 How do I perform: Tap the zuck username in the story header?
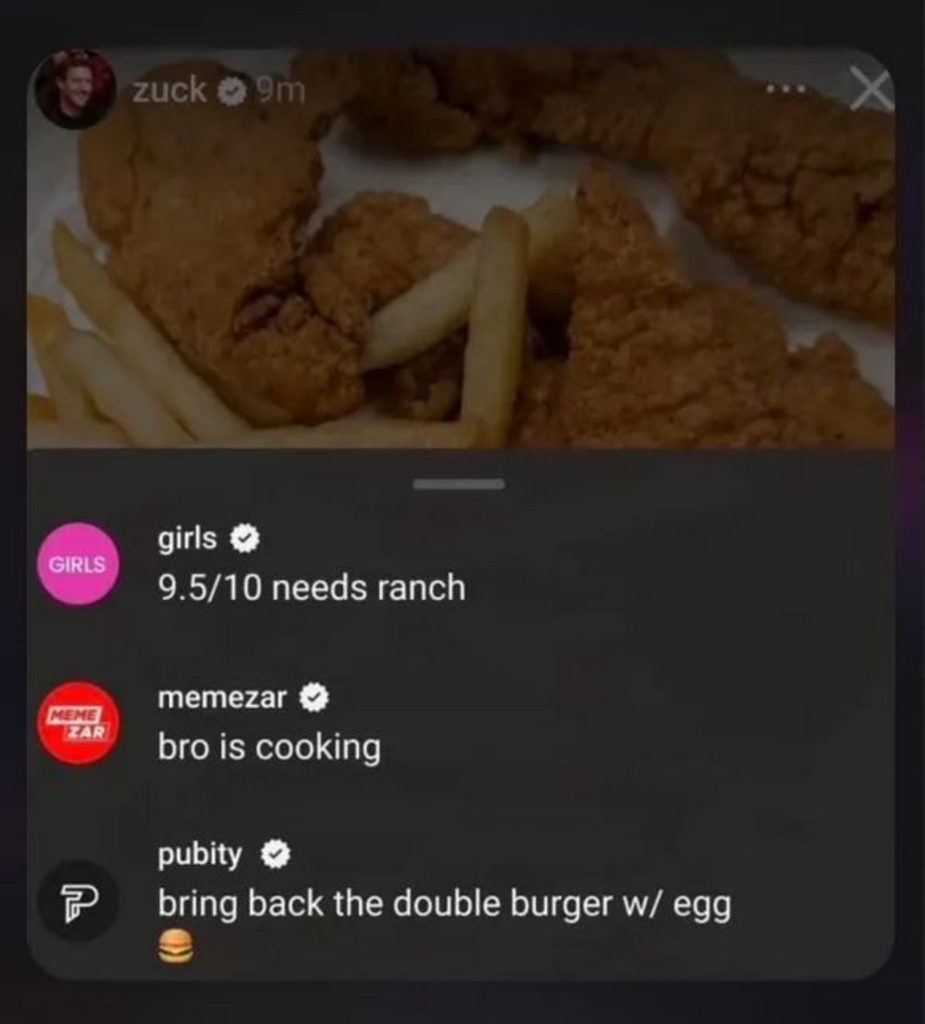pos(170,91)
